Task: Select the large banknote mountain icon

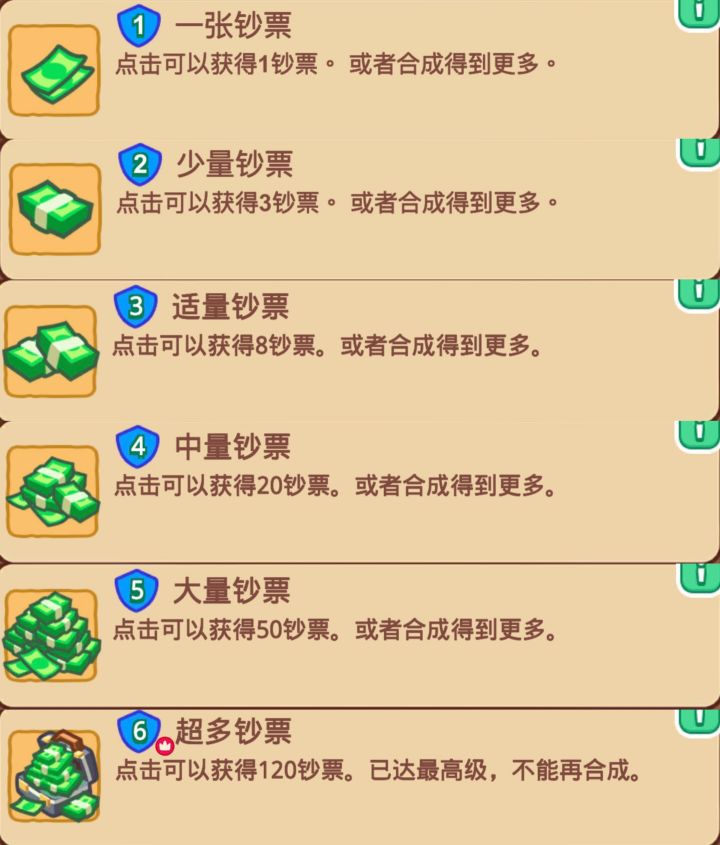Action: pos(52,633)
